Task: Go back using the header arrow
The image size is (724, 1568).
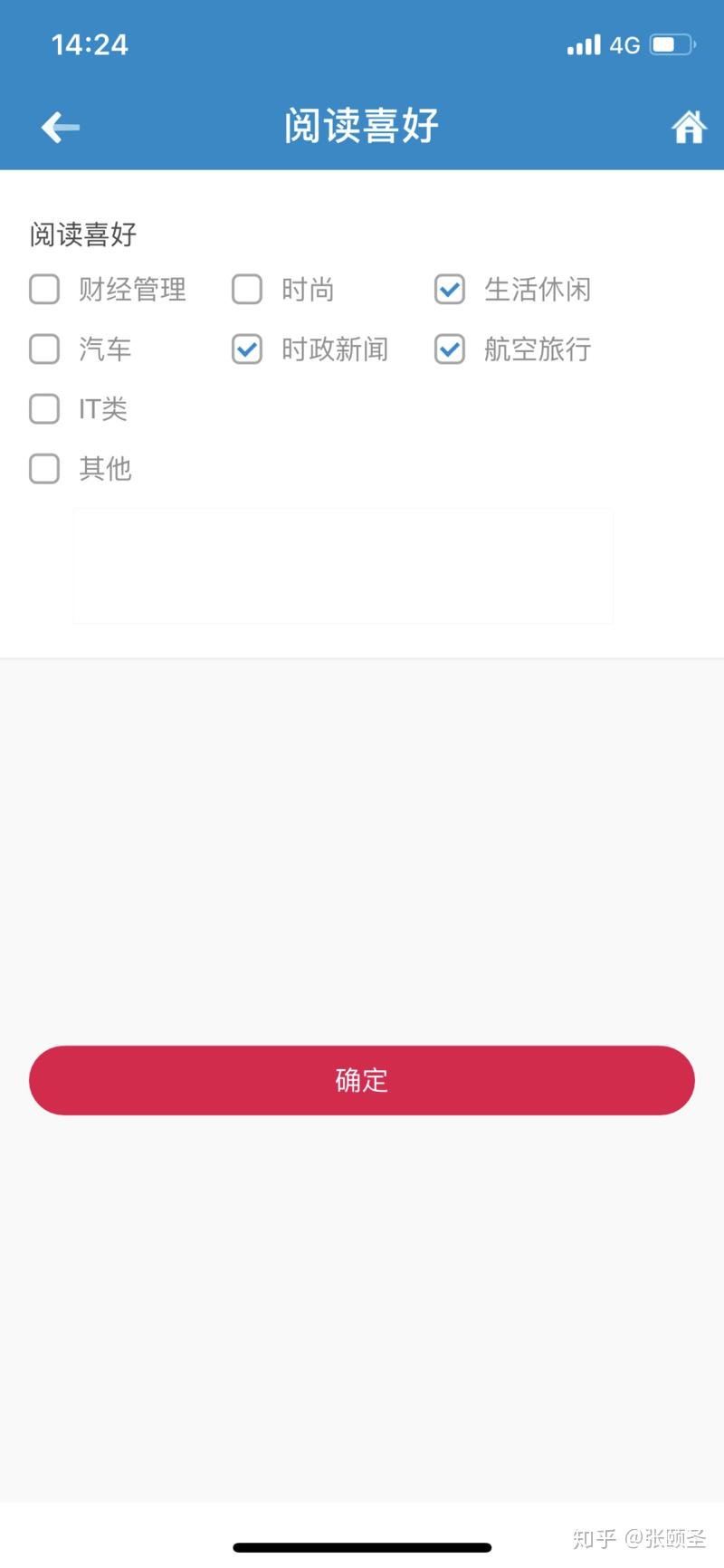Action: (x=61, y=128)
